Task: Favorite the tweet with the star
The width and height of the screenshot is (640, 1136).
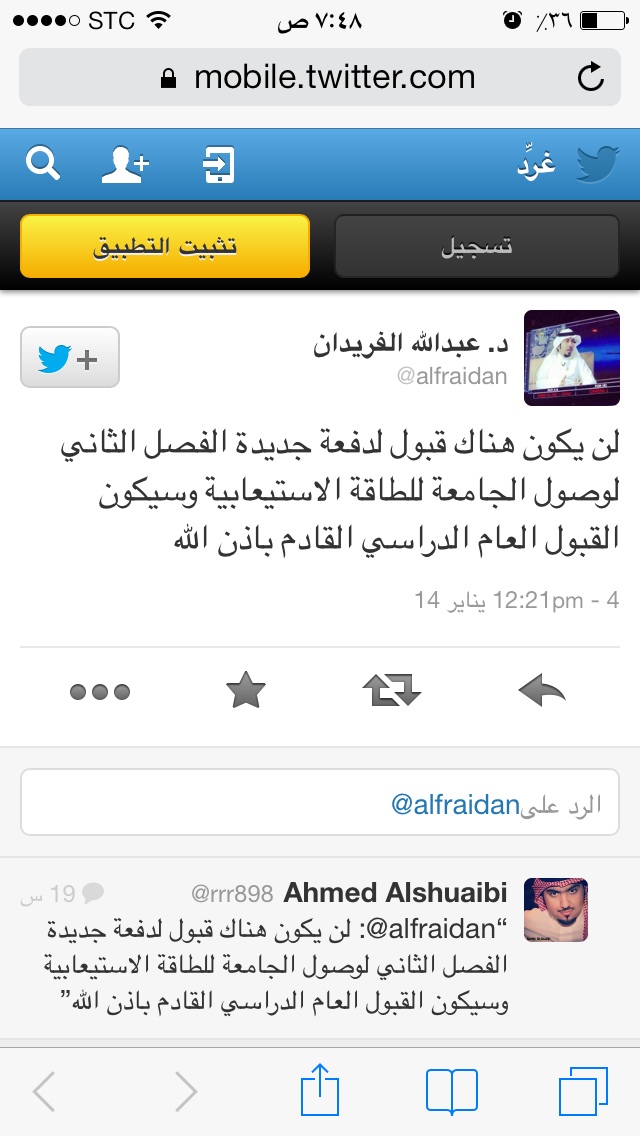Action: coord(246,690)
